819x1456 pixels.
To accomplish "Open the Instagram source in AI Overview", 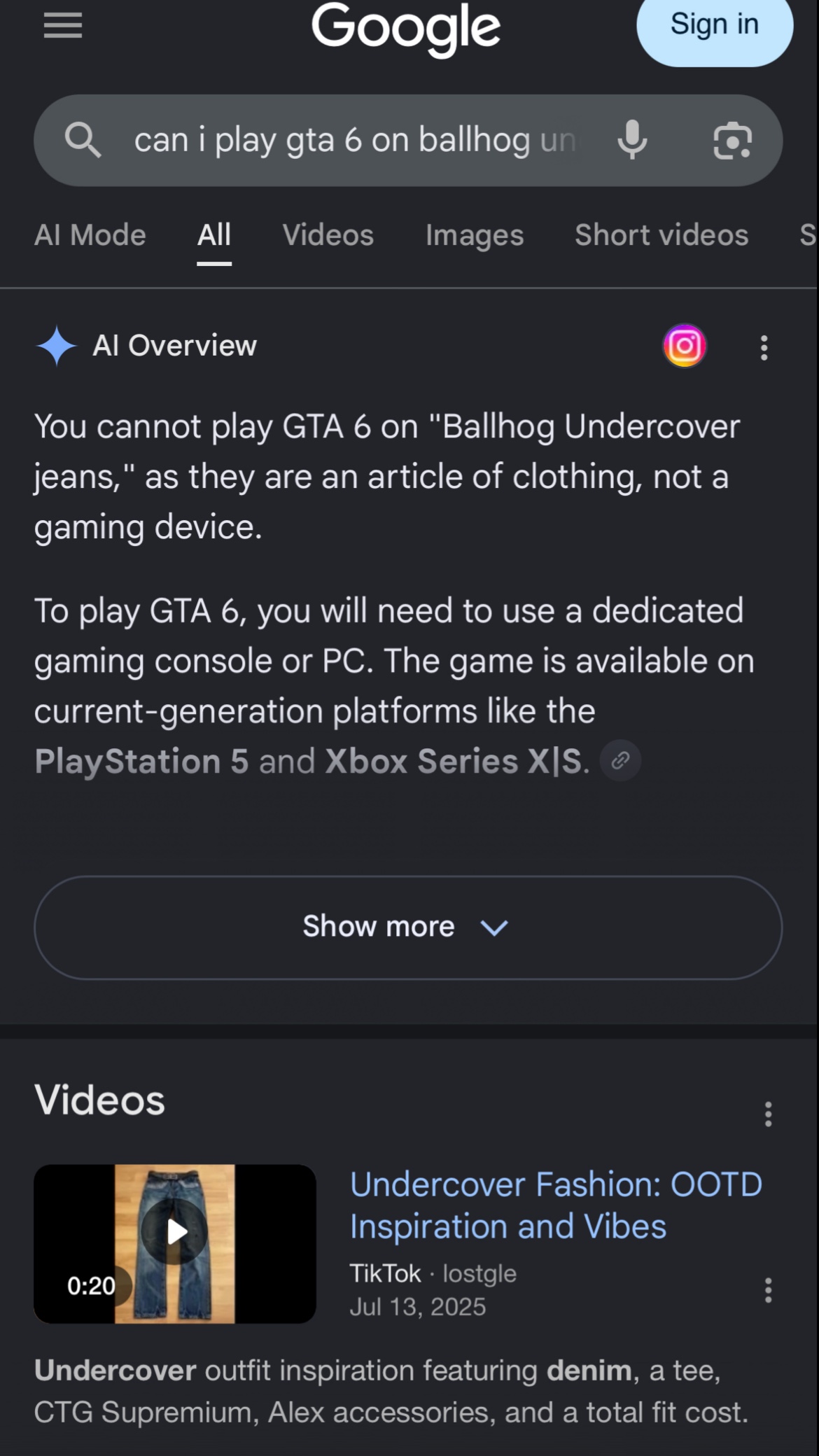I will [x=685, y=346].
